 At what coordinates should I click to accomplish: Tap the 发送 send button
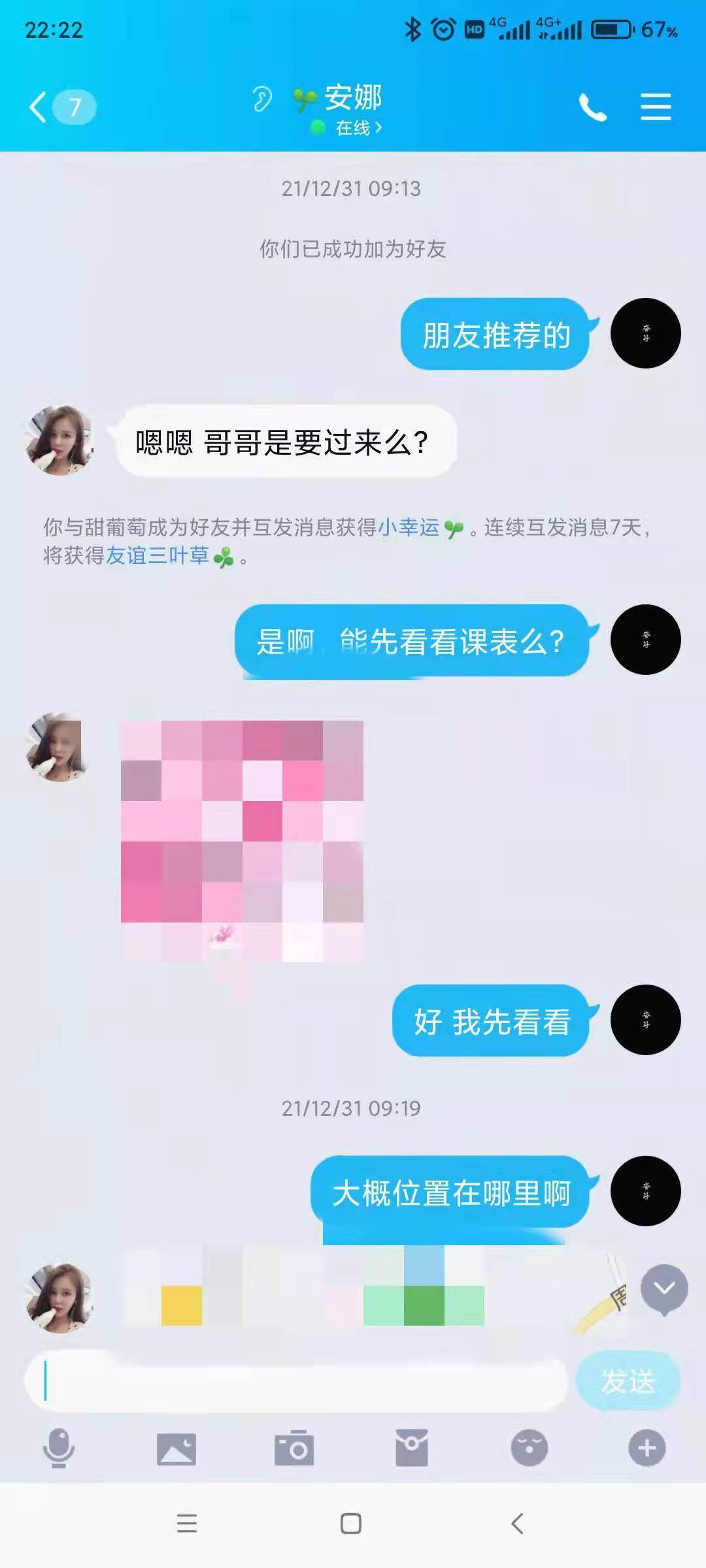point(628,1381)
